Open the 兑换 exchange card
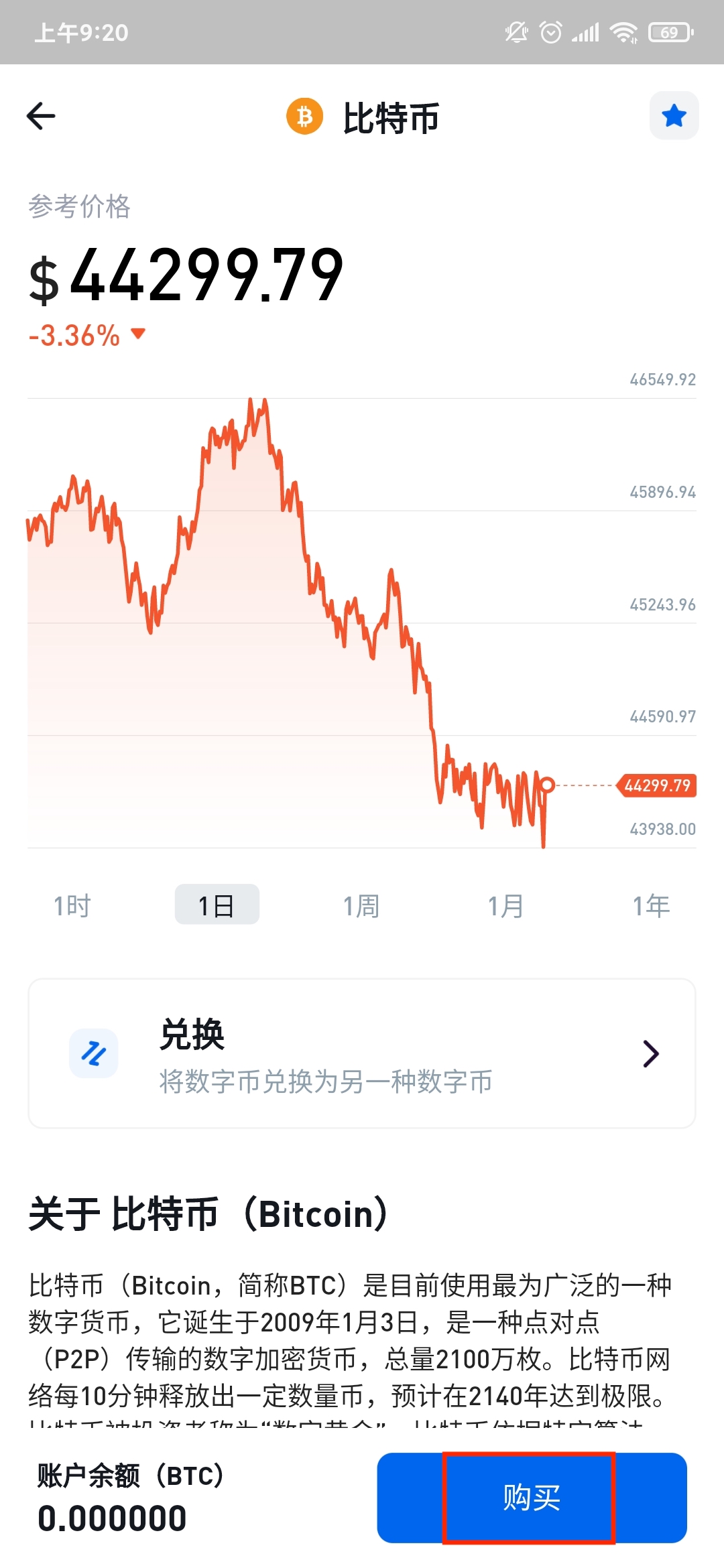This screenshot has width=724, height=1568. point(362,1053)
